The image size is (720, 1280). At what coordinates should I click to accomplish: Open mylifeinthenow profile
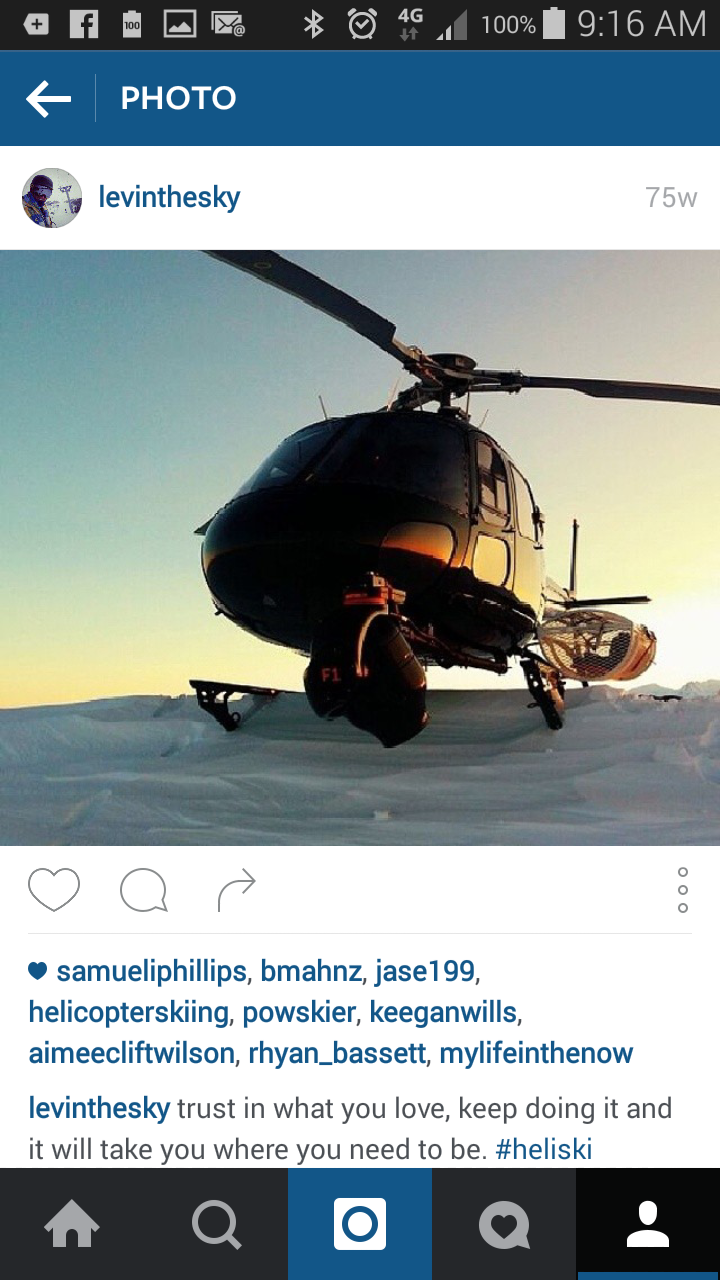[x=536, y=1053]
